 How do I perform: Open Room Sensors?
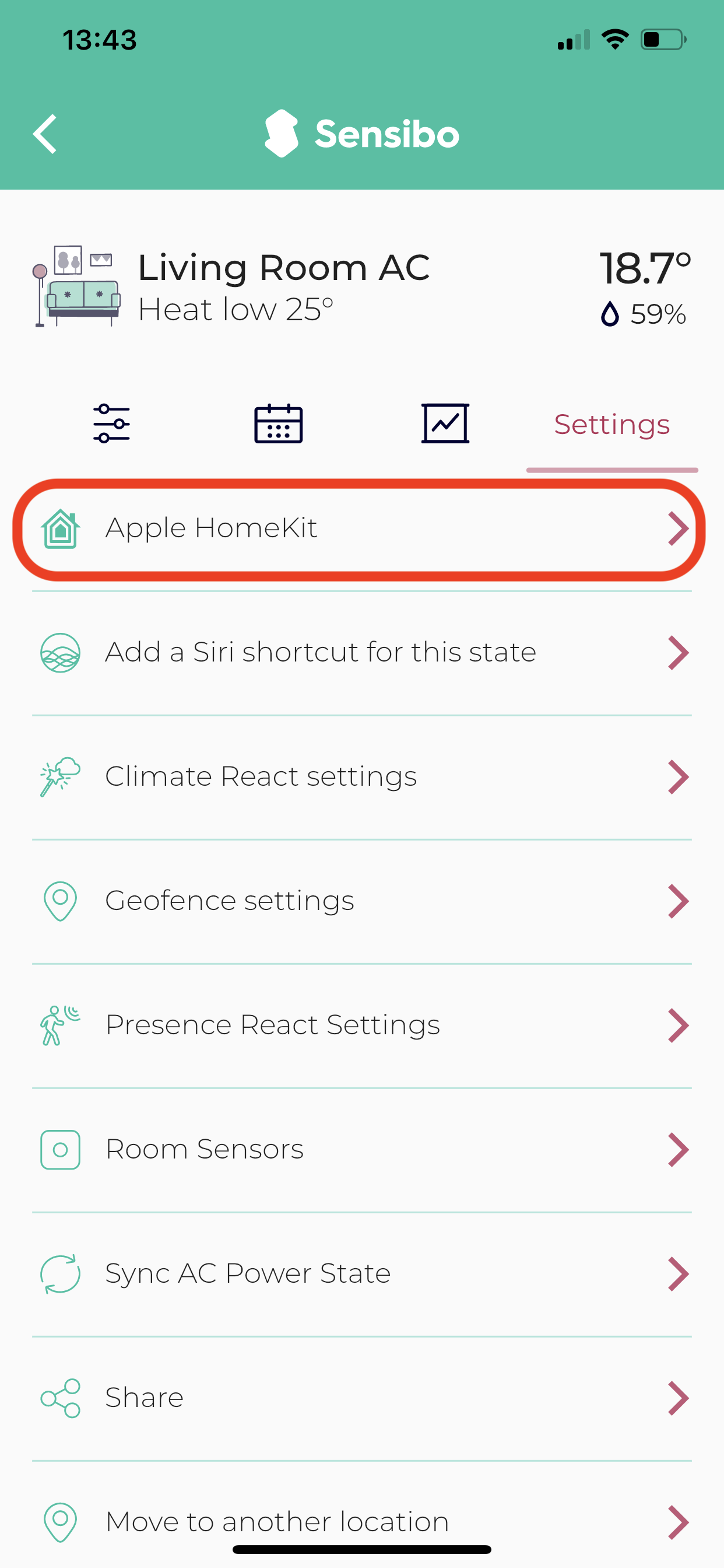pos(362,1150)
